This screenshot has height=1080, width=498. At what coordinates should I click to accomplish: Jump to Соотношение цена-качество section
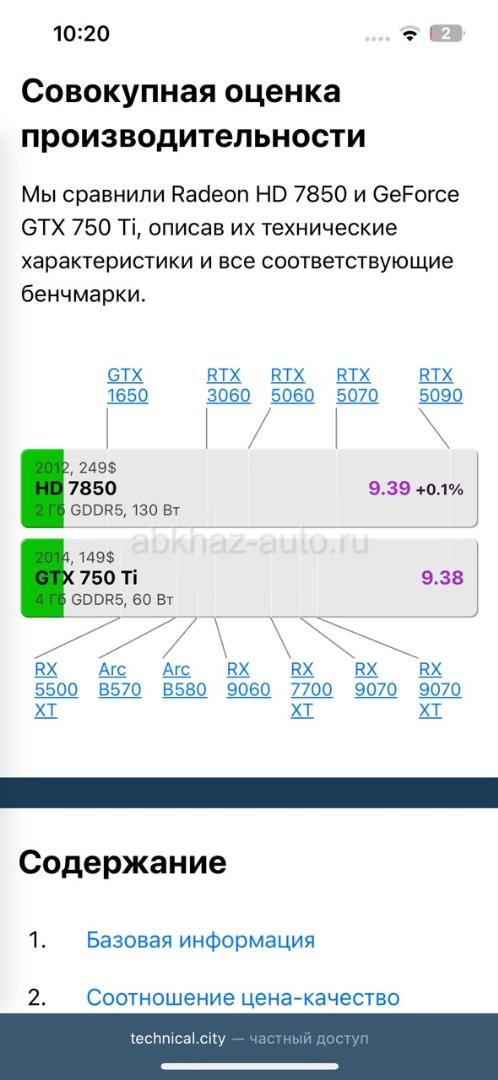pos(243,997)
